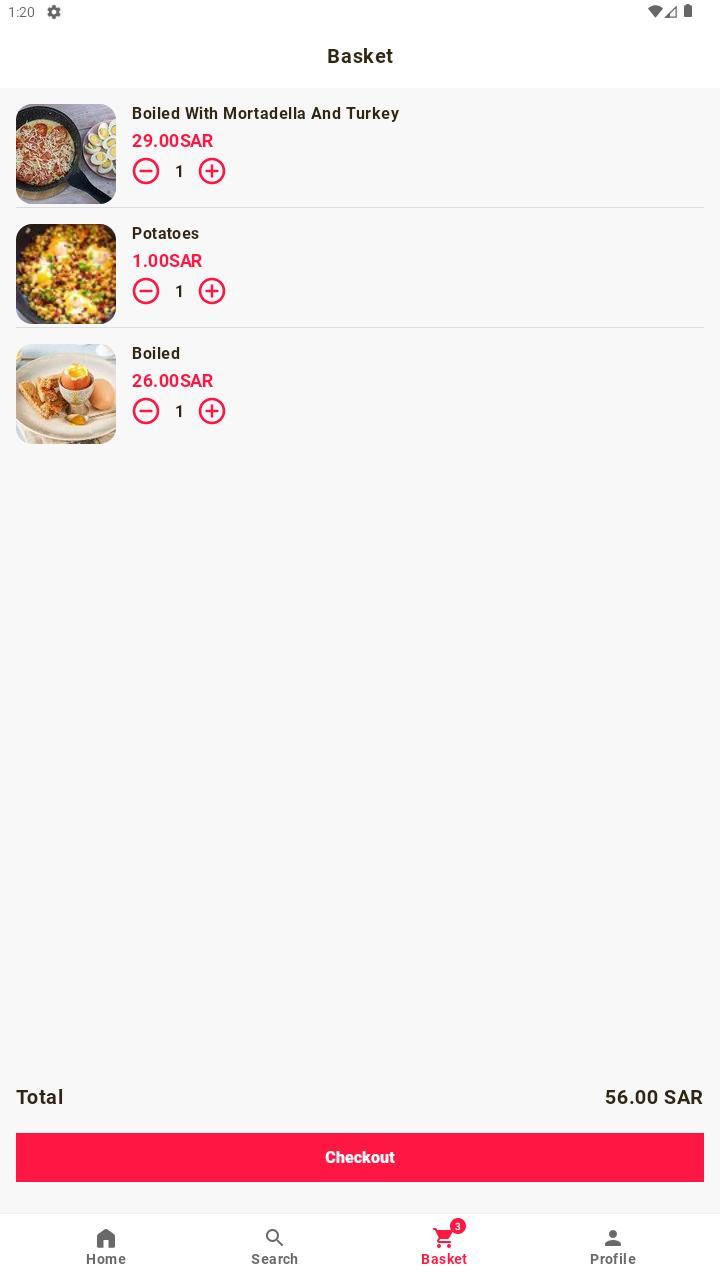
Task: Open the Basket cart icon
Action: (x=443, y=1238)
